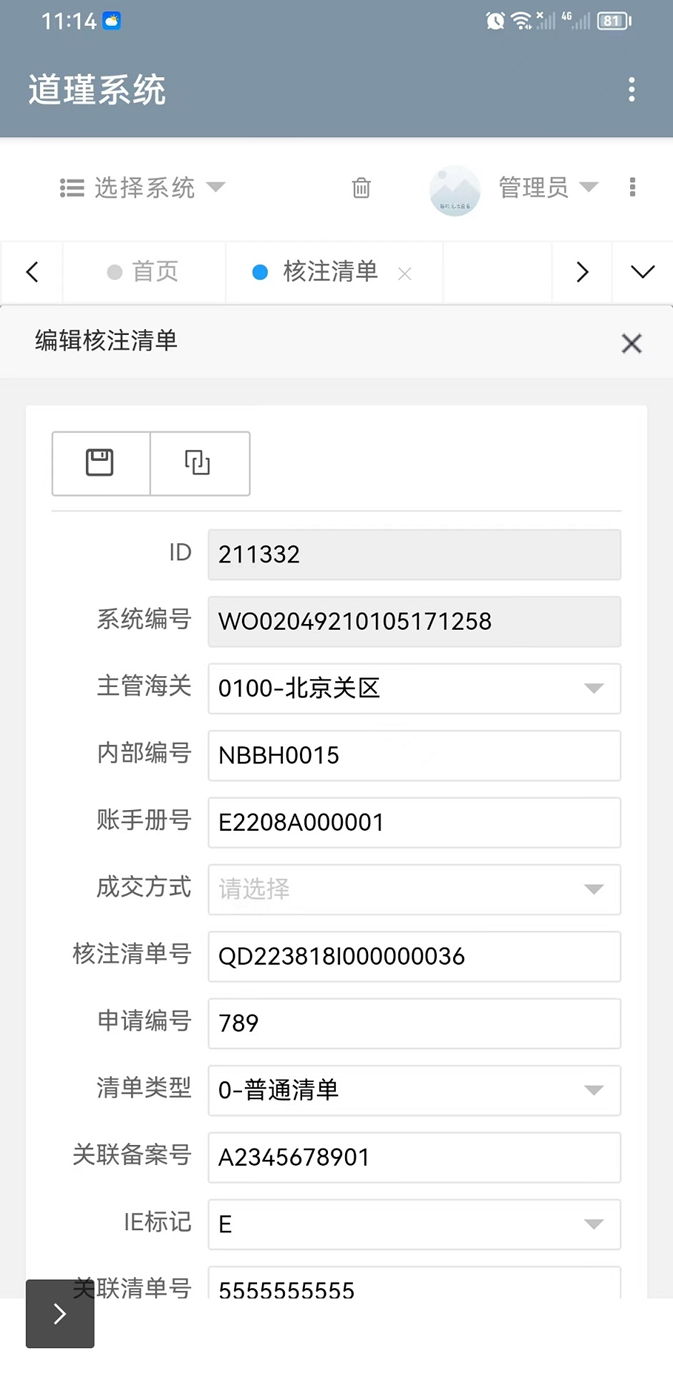Open the 主管海关 dropdown
The width and height of the screenshot is (673, 1374).
pos(414,689)
